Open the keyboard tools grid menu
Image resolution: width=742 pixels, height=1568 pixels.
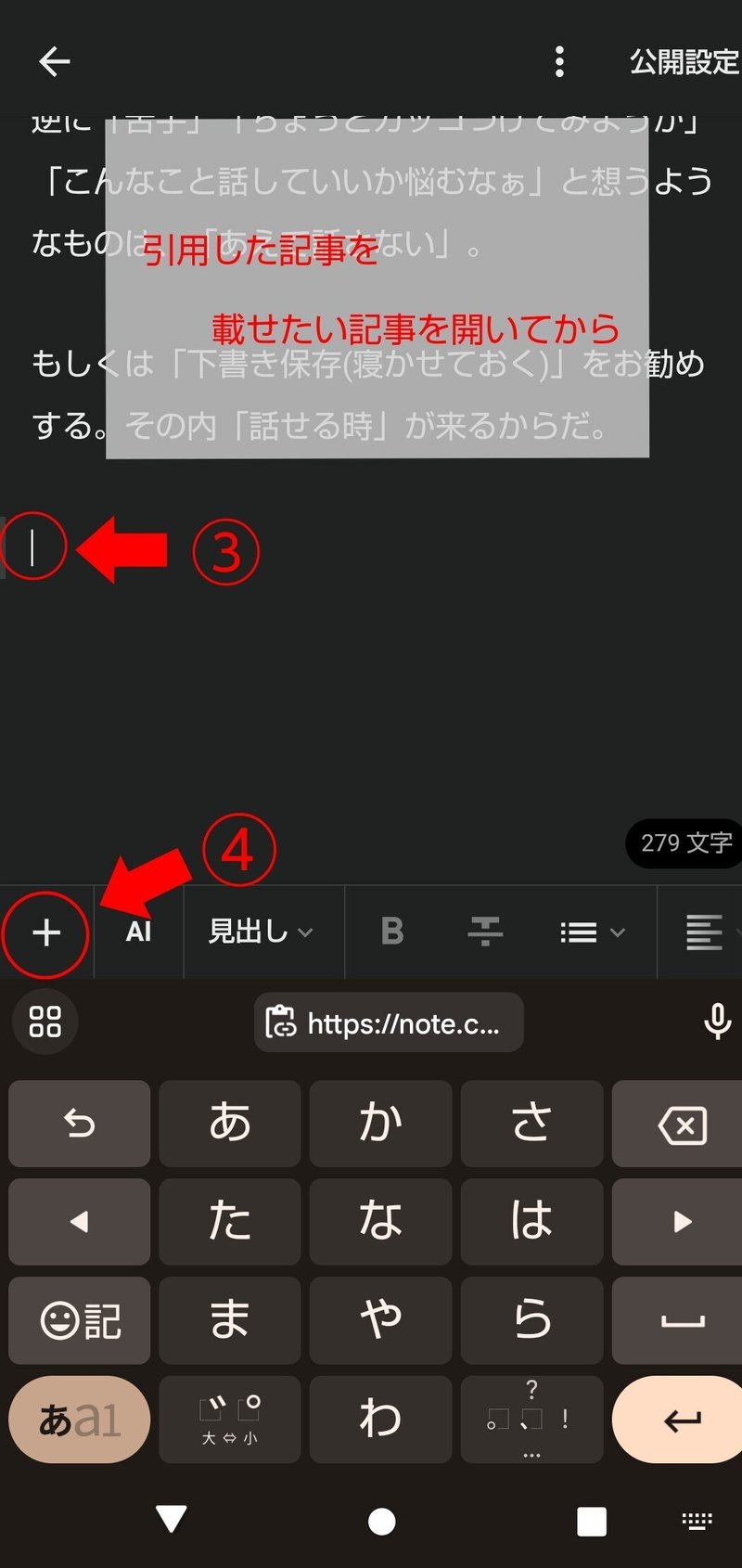click(45, 1022)
